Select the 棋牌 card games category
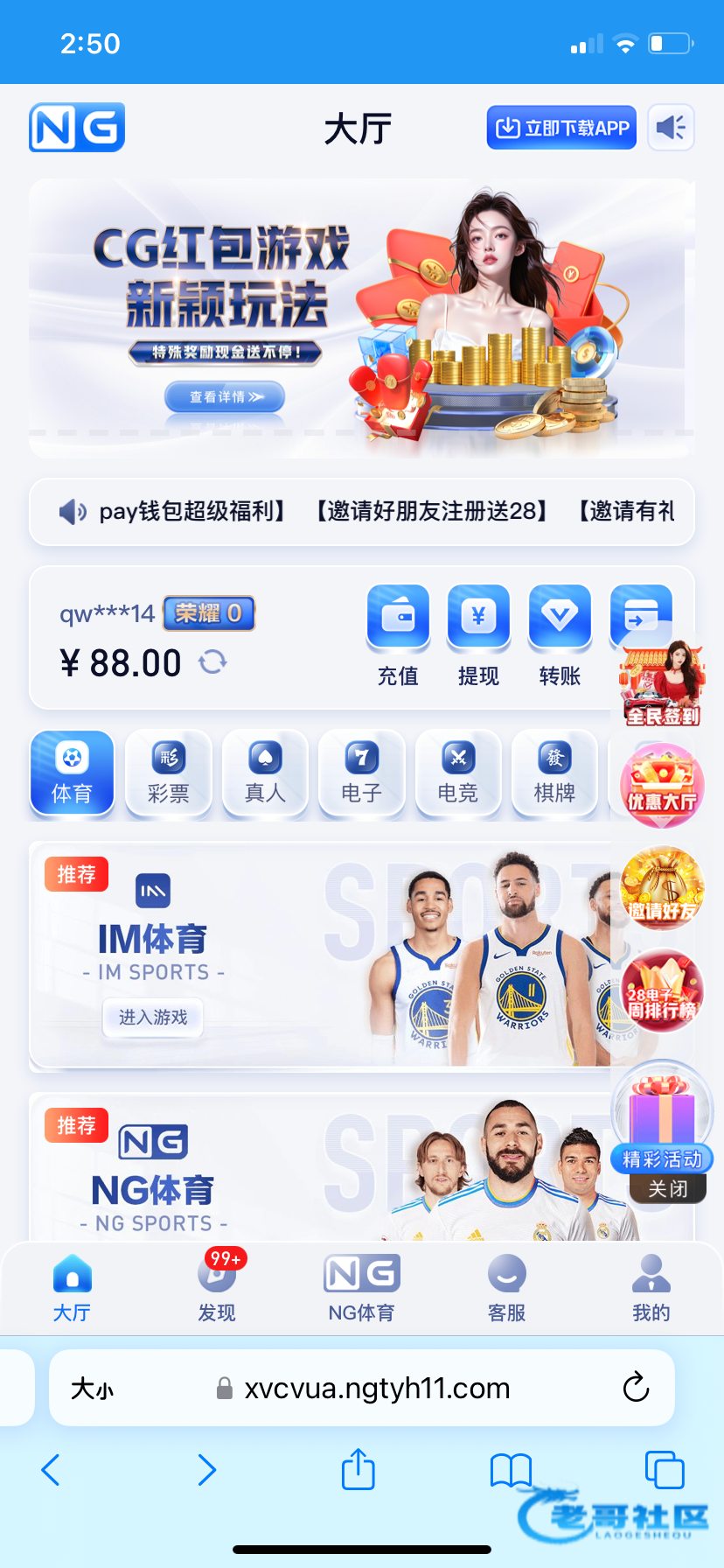This screenshot has width=724, height=1568. [554, 773]
